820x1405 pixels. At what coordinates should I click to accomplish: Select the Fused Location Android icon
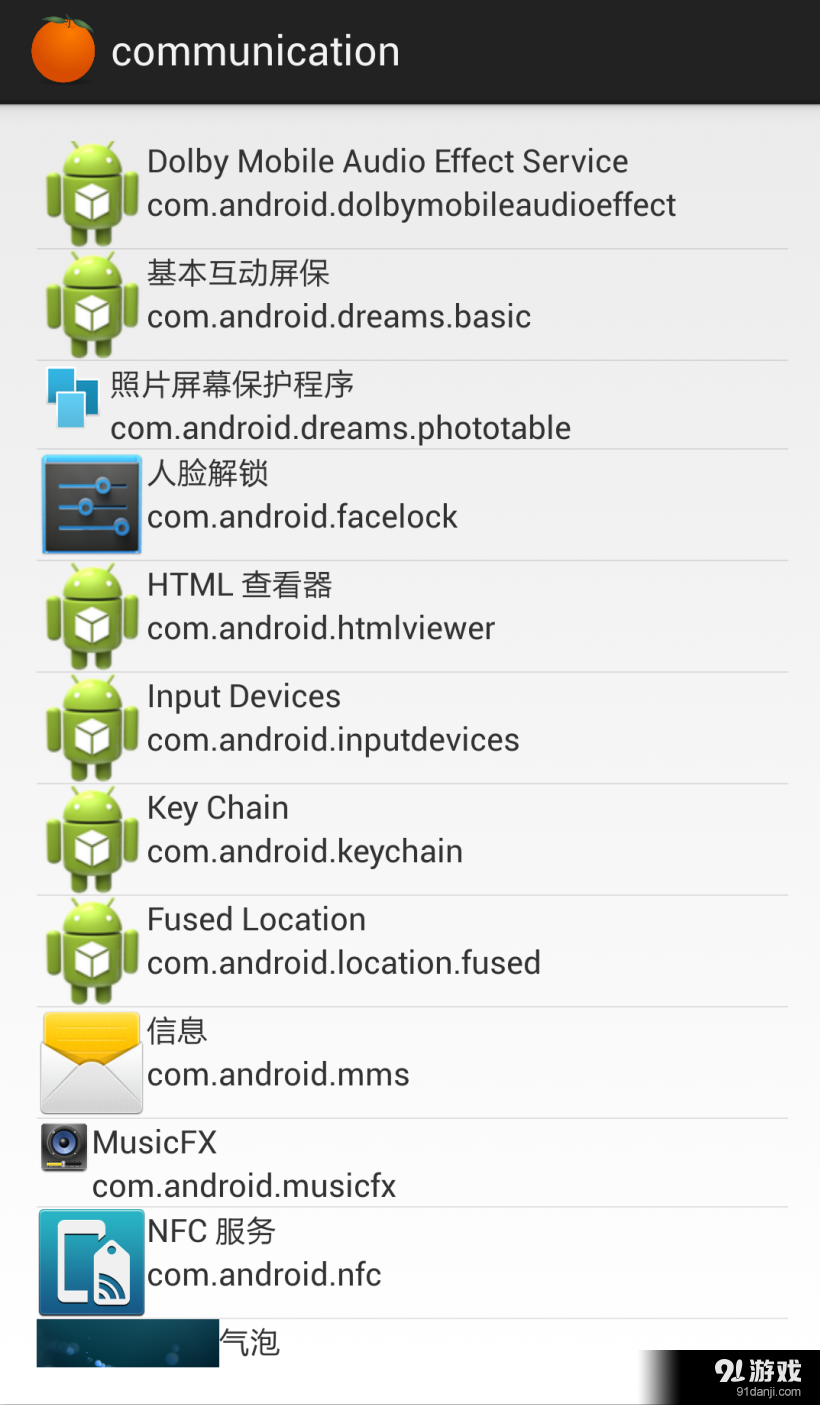click(90, 950)
